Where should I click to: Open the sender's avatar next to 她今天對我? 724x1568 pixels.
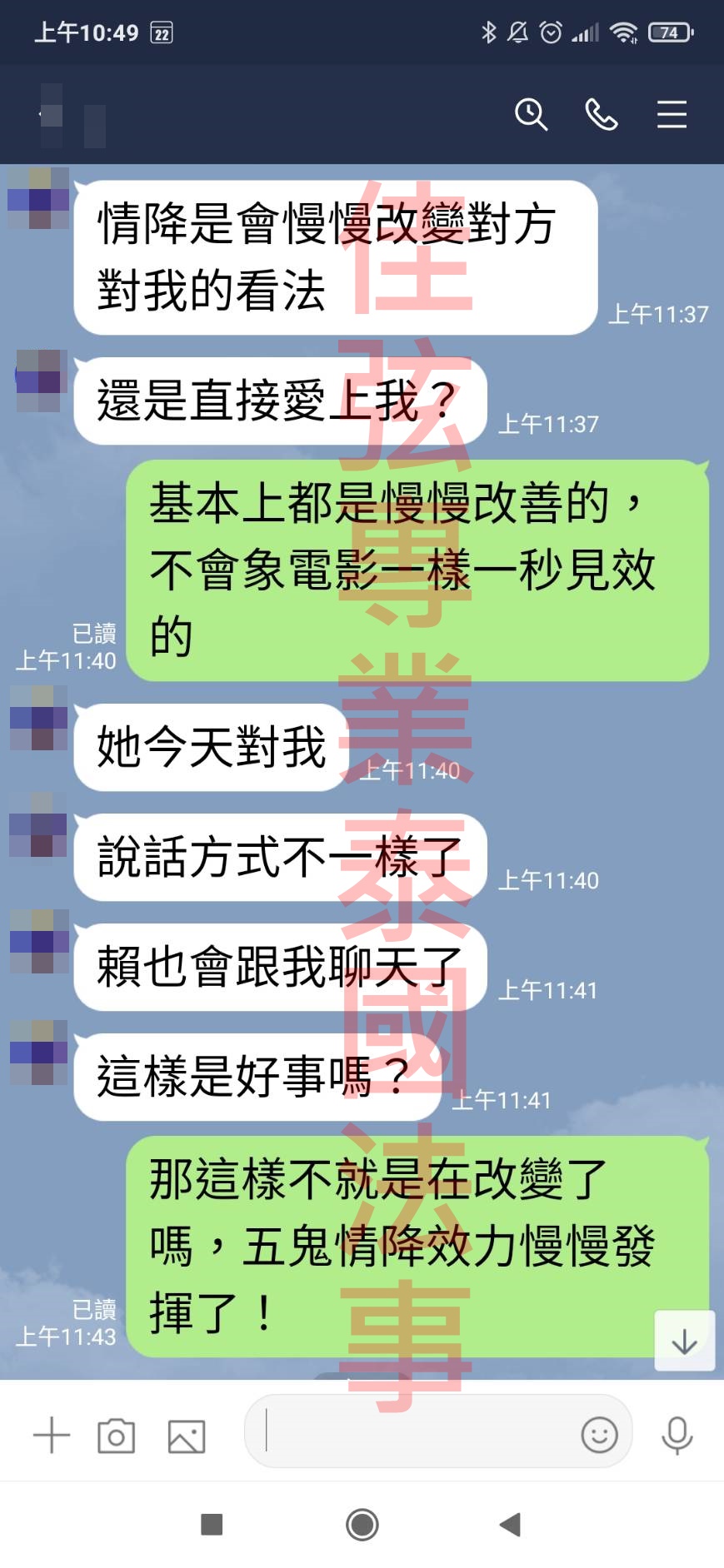coord(38,718)
